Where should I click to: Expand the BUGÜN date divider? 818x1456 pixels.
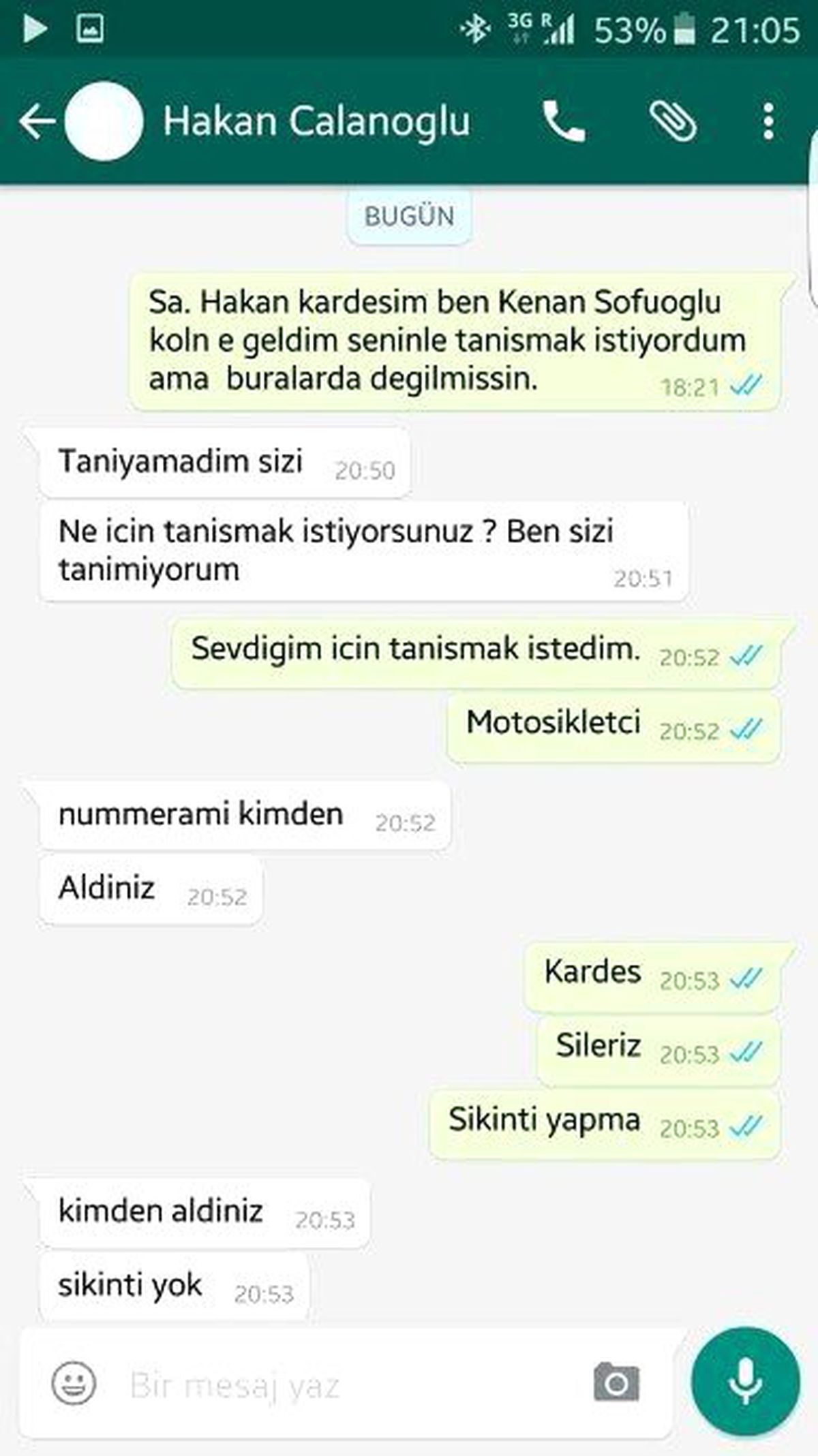(x=408, y=215)
